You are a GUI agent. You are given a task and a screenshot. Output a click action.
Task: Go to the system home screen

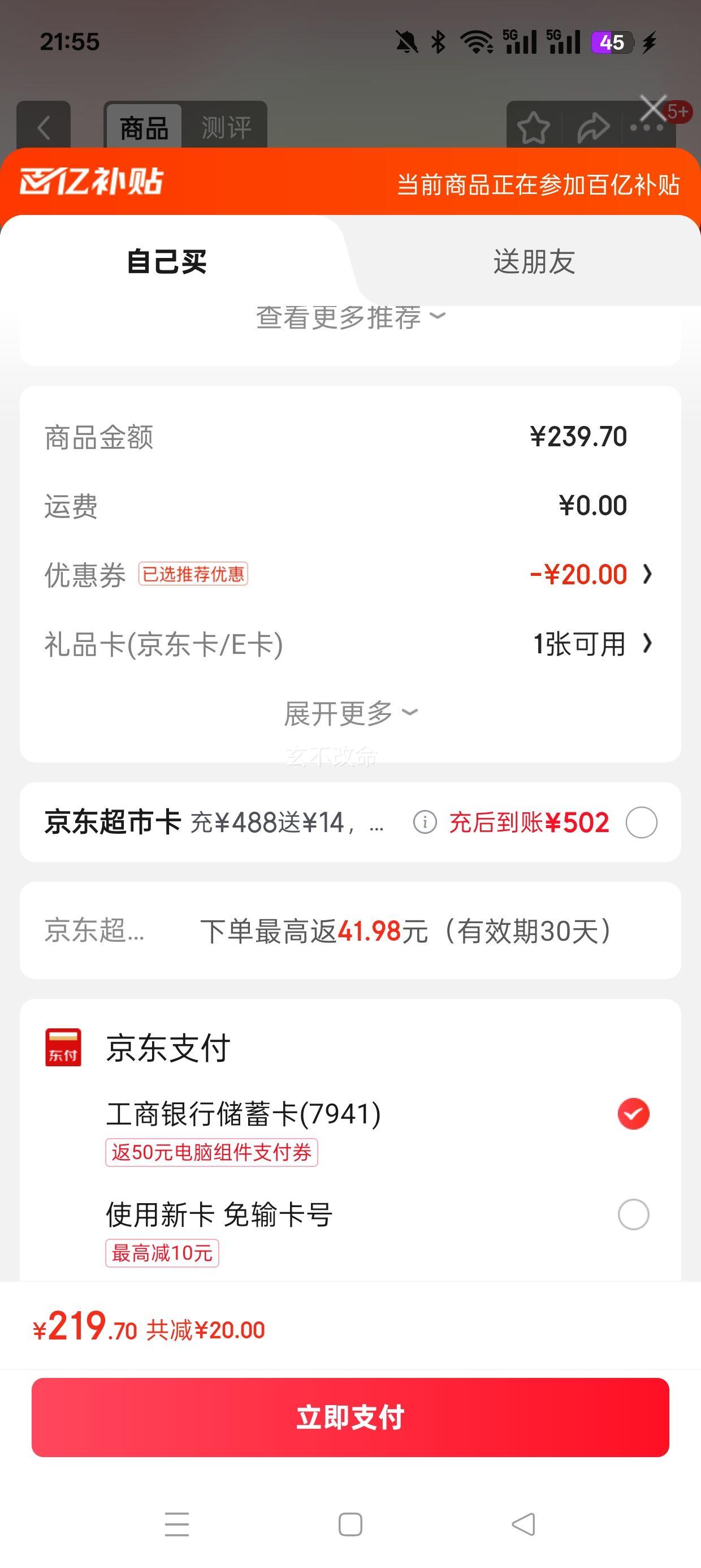coord(350,1524)
